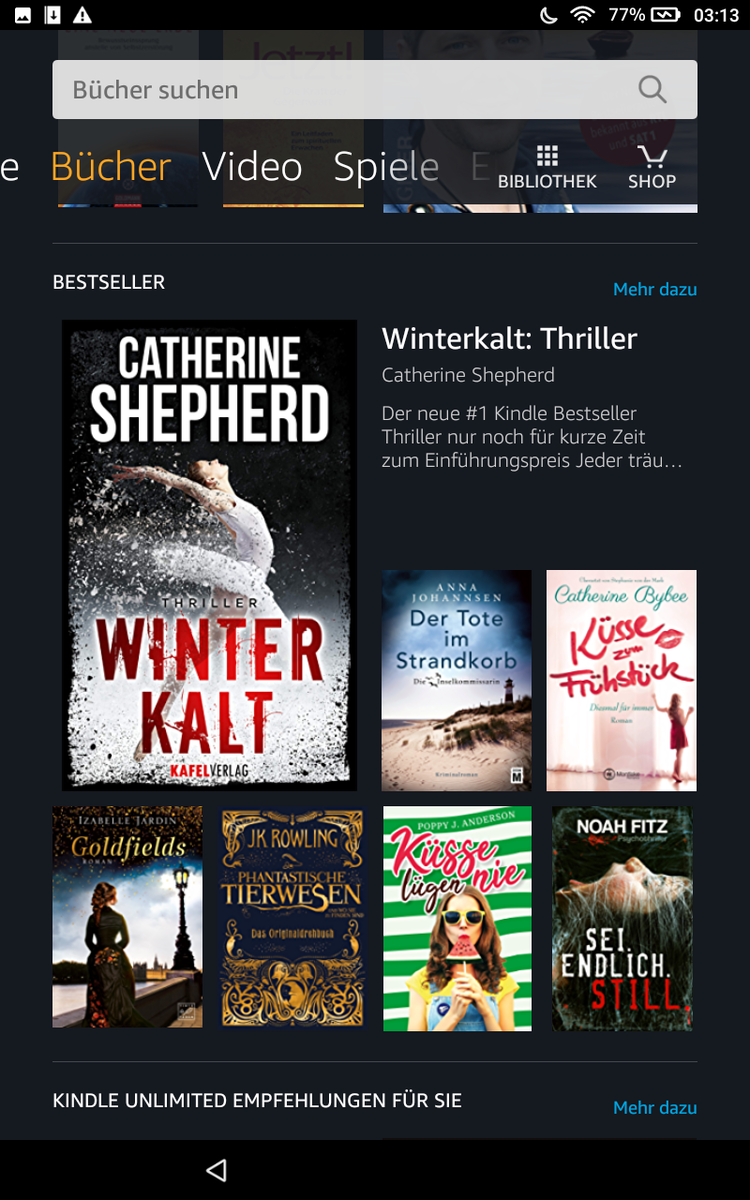750x1200 pixels.
Task: Open Der Tote im Strandkorb book
Action: click(456, 680)
